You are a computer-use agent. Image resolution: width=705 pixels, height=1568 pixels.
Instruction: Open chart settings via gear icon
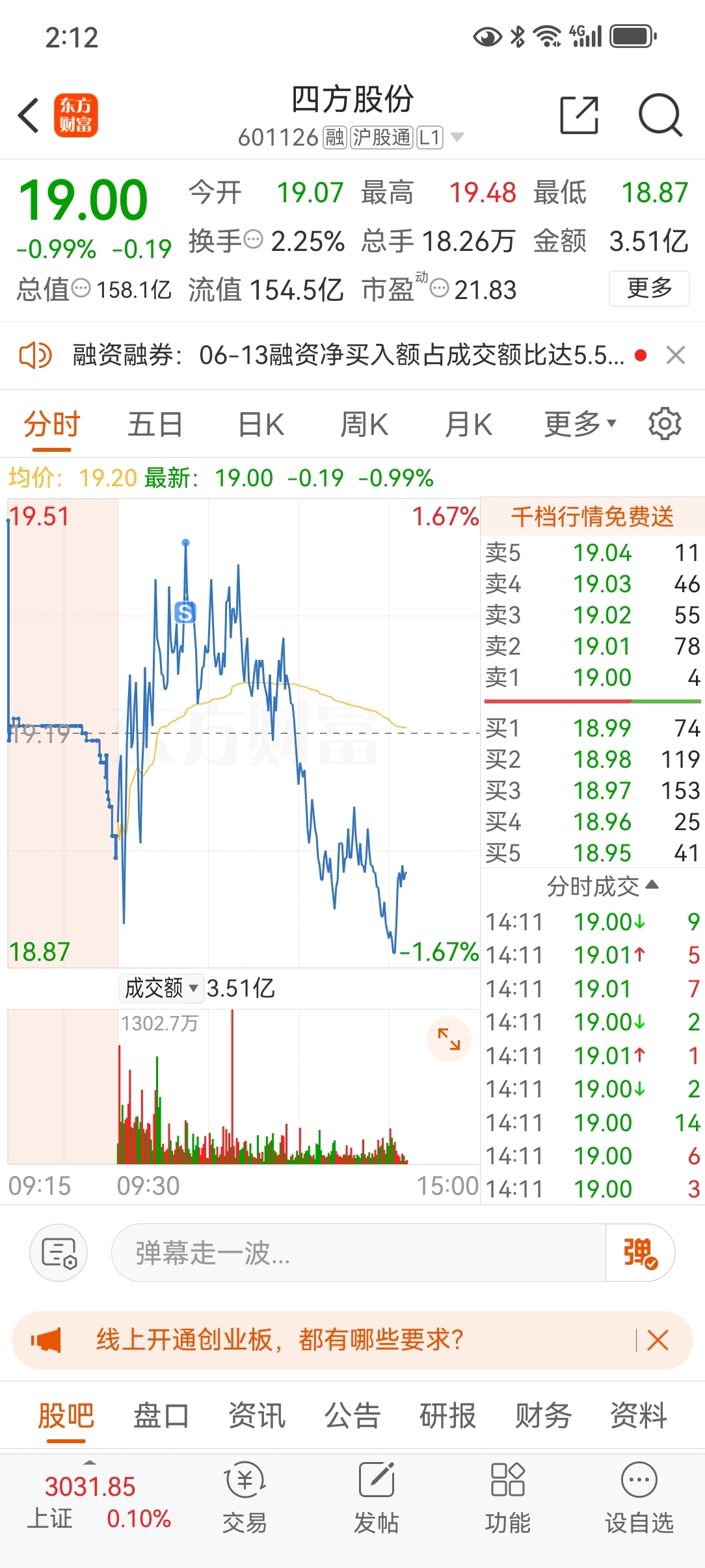point(664,423)
